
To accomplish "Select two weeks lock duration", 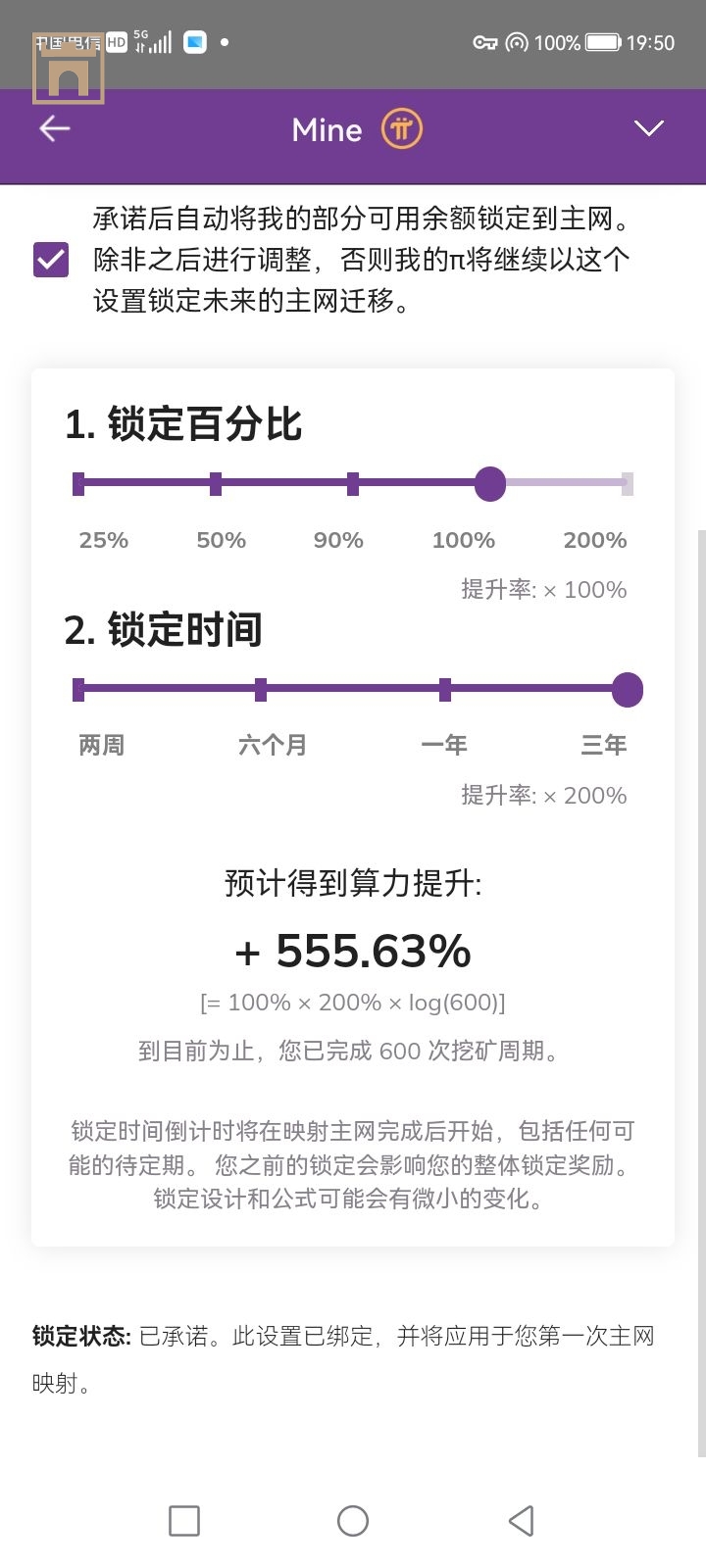I will [78, 689].
